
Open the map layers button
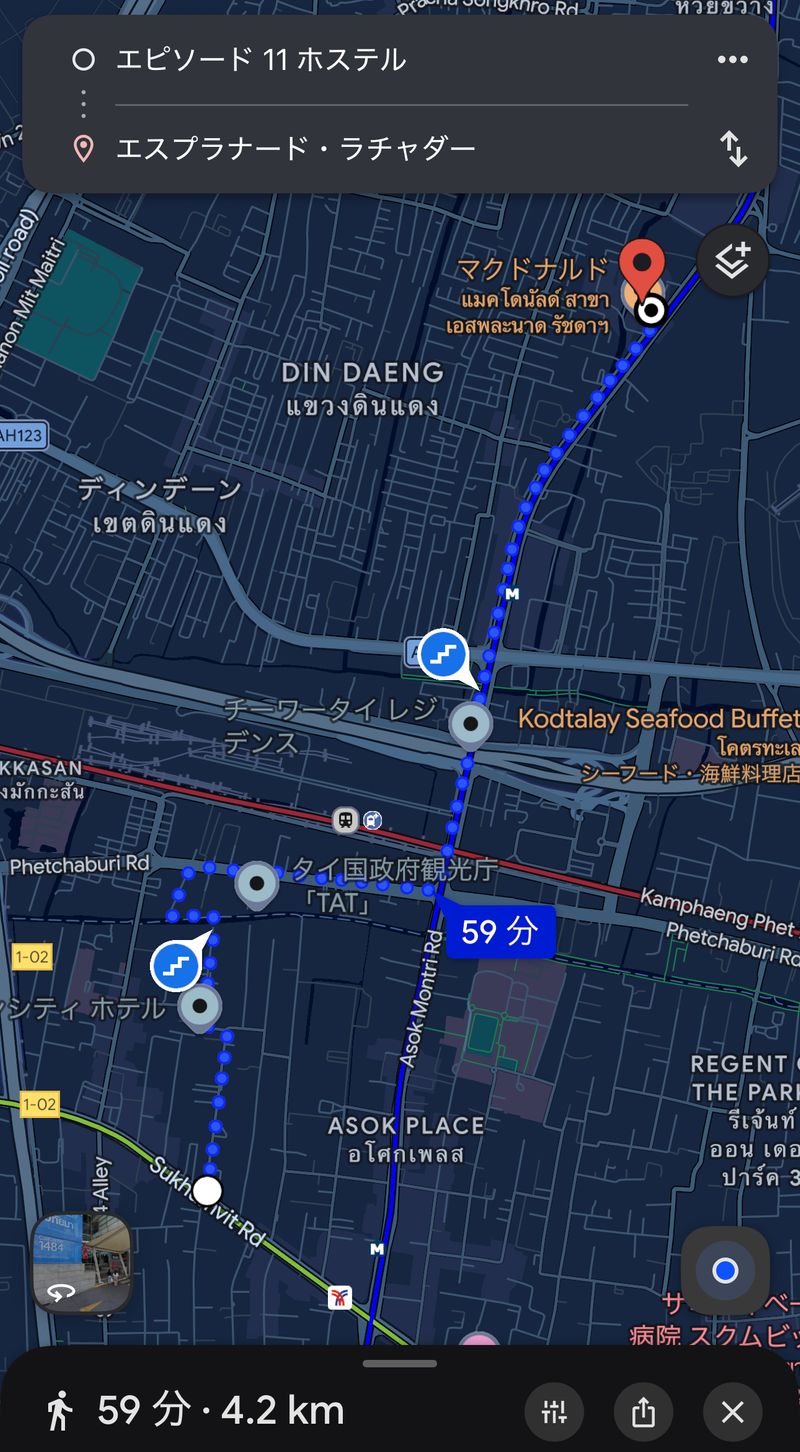coord(732,261)
